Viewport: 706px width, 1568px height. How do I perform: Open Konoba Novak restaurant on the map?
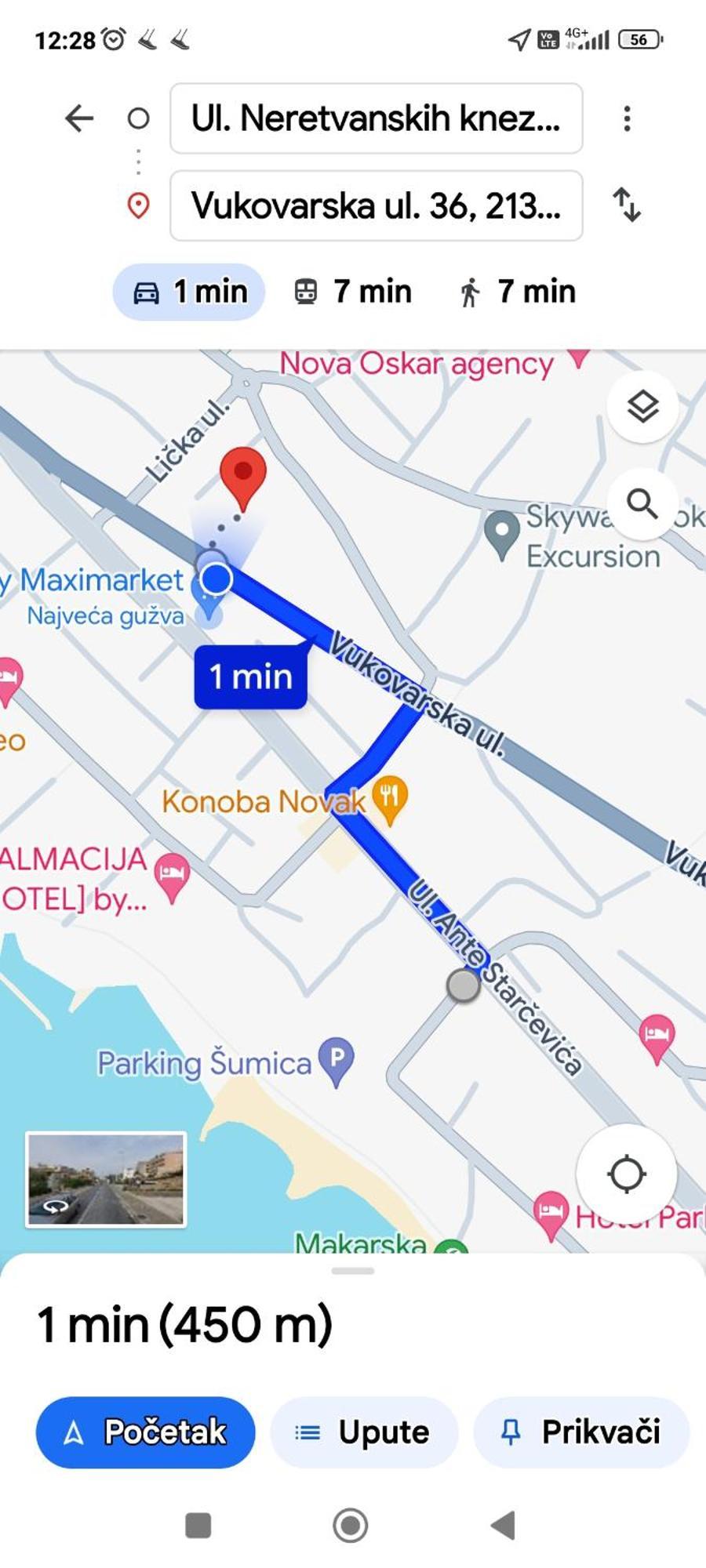click(x=389, y=798)
